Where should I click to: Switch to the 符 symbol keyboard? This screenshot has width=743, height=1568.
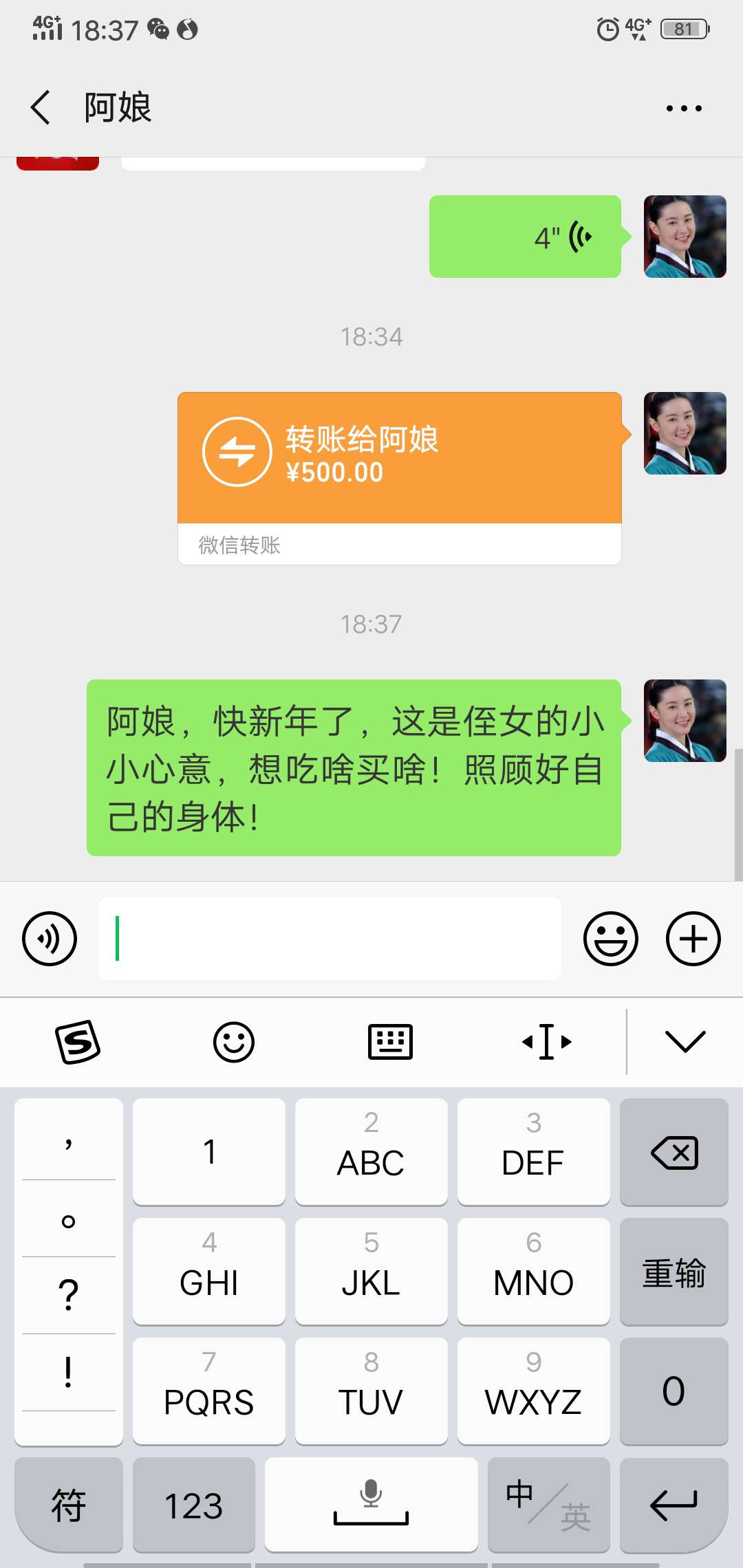pyautogui.click(x=68, y=1506)
